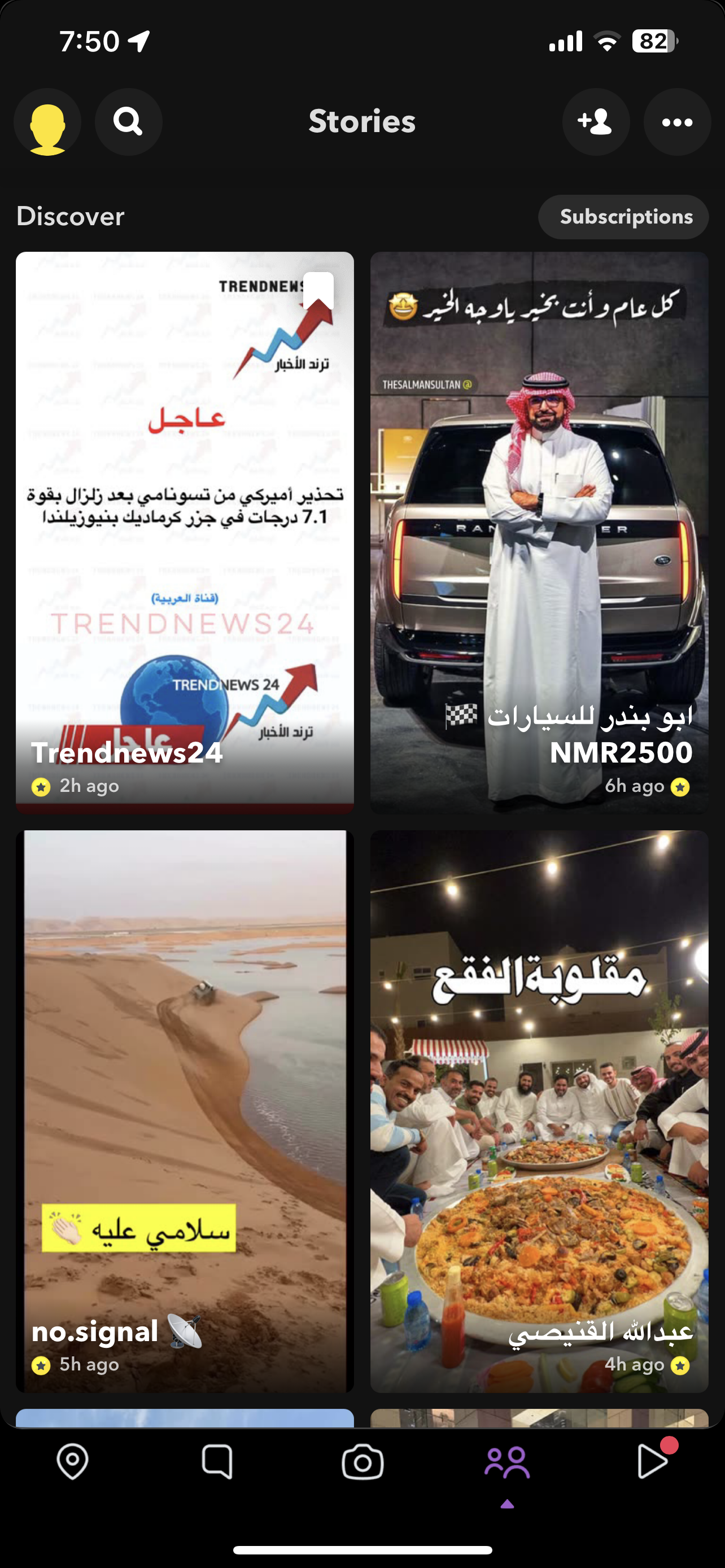
Task: Go to the Camera tab
Action: 363,1462
